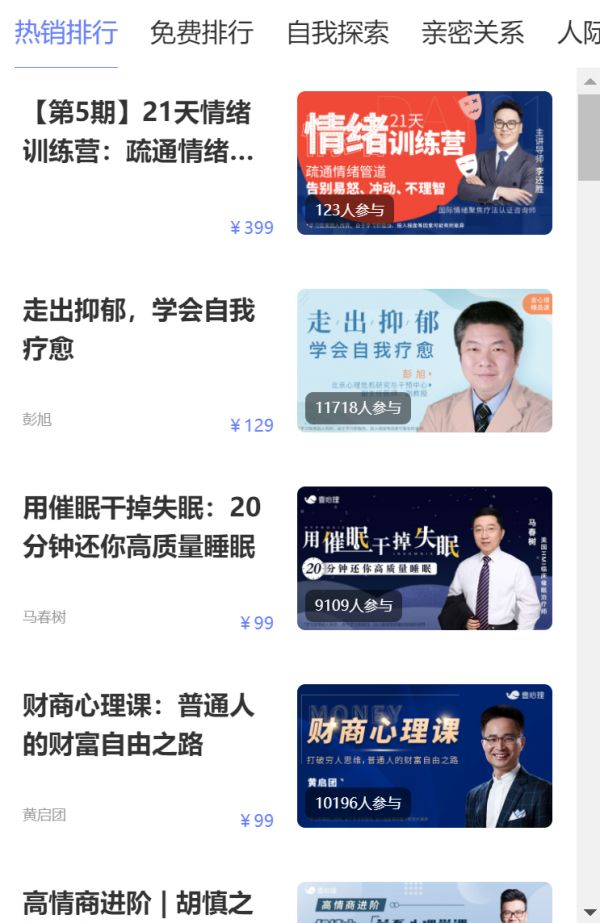Tap the scrollbar up arrow
Screen dimensions: 600x923
589,81
